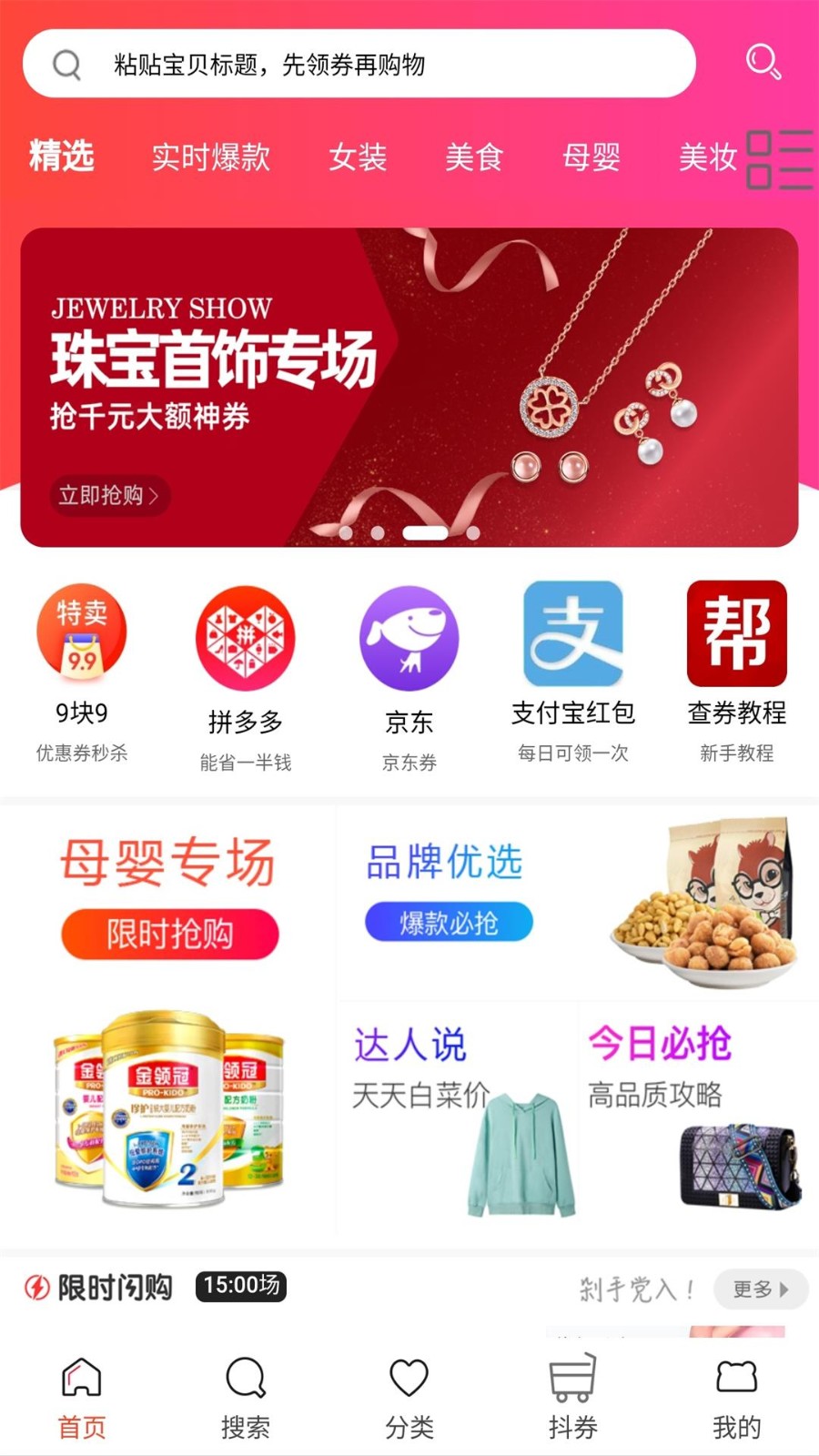The image size is (819, 1456).
Task: Open the 京东 shortcut icon
Action: tap(409, 637)
